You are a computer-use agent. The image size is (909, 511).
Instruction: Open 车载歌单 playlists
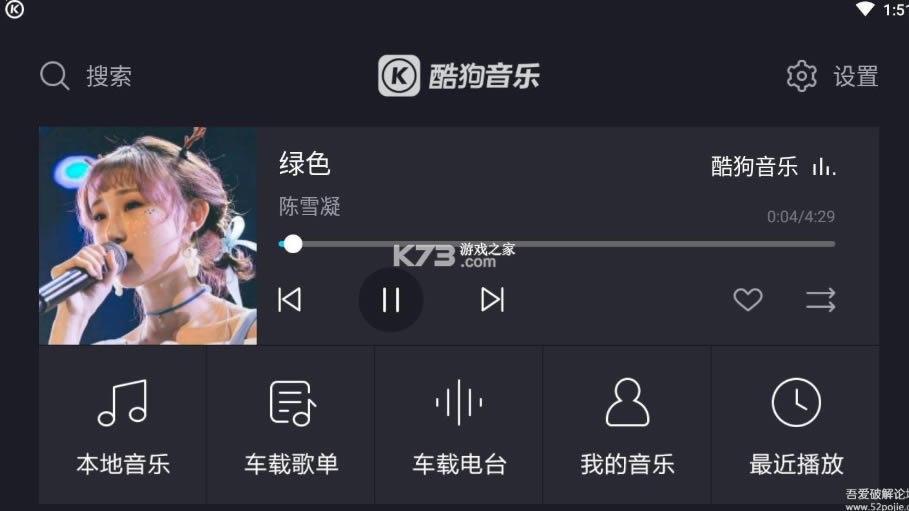291,425
